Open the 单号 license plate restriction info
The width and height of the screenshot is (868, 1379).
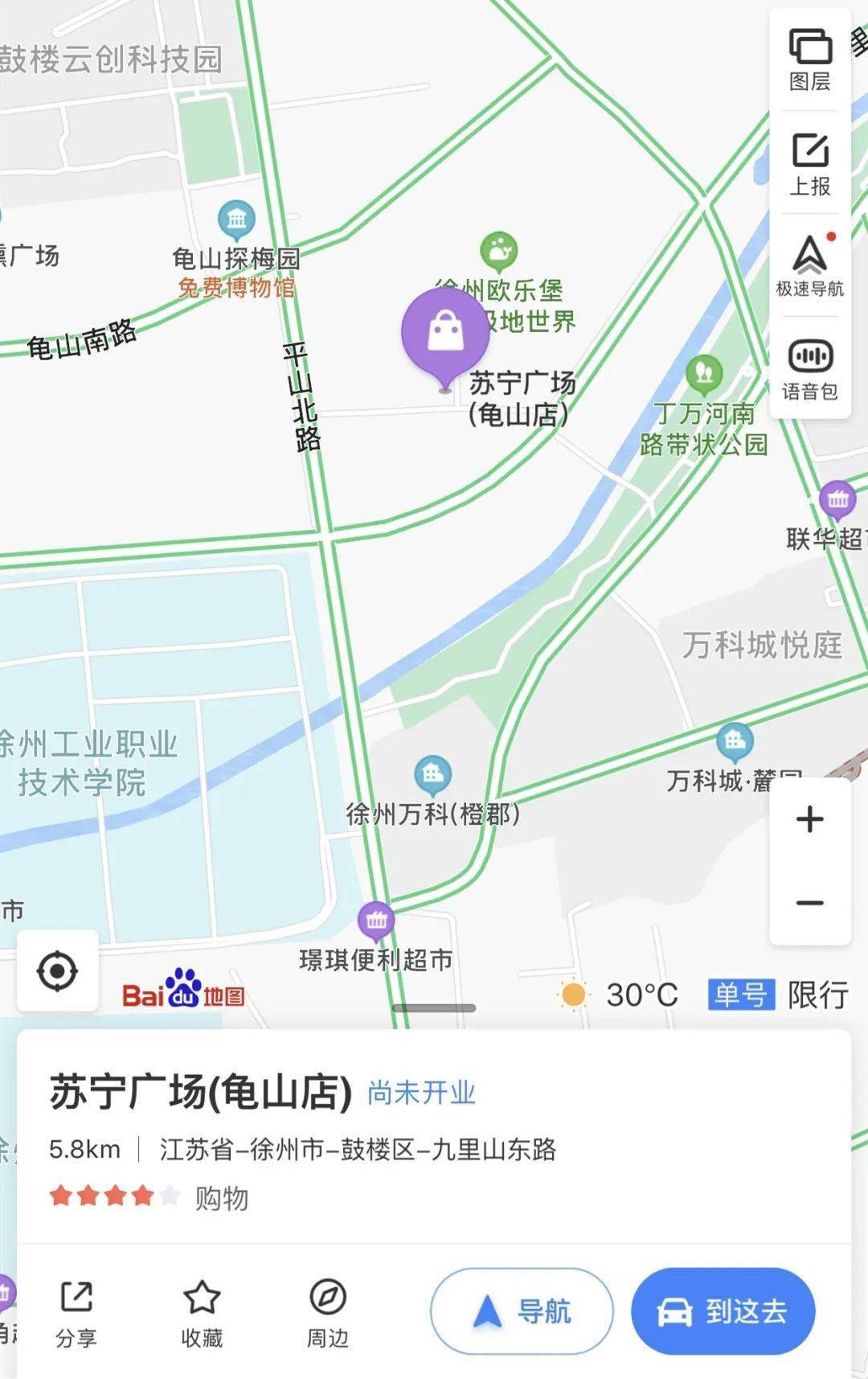[742, 995]
